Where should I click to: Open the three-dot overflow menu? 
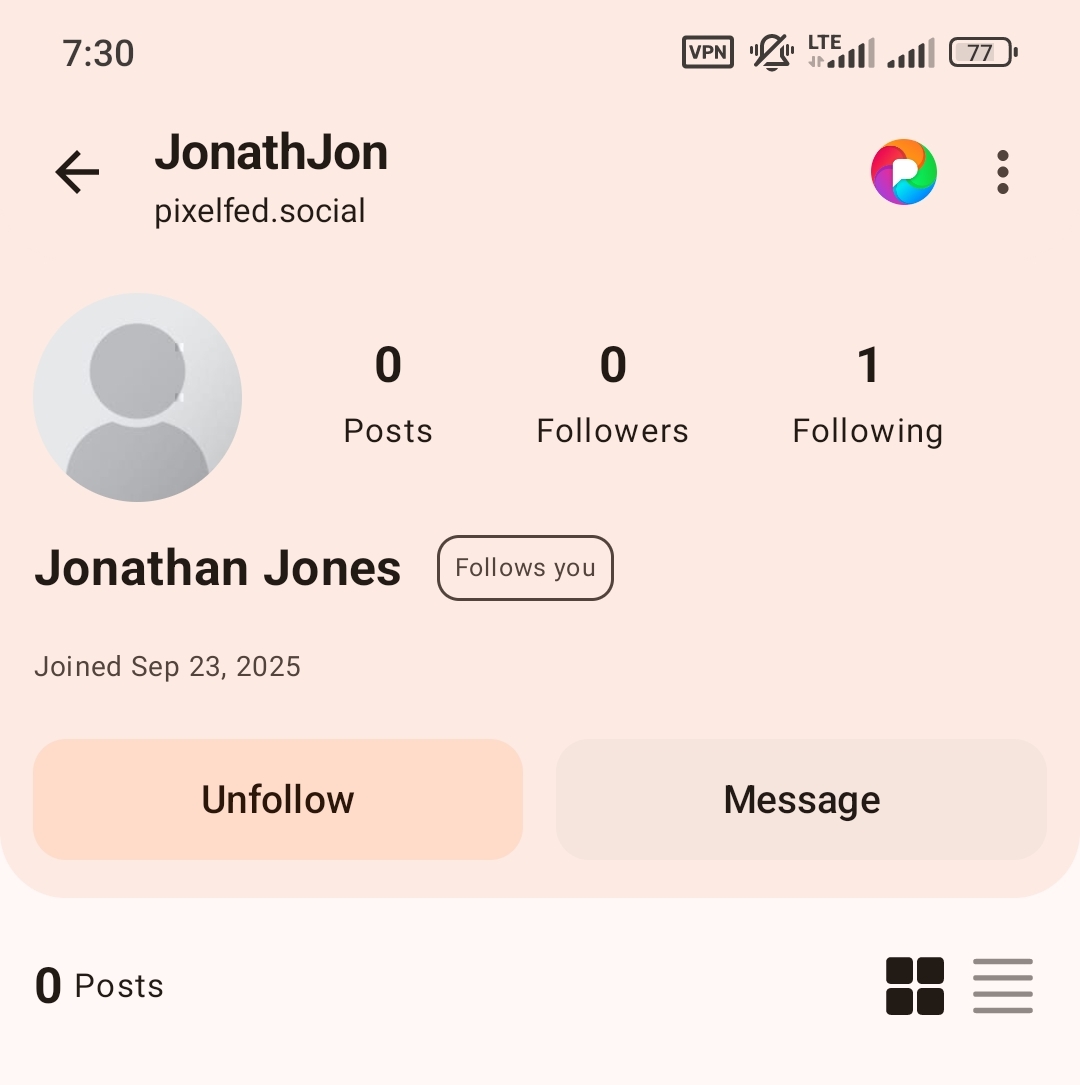point(1003,172)
